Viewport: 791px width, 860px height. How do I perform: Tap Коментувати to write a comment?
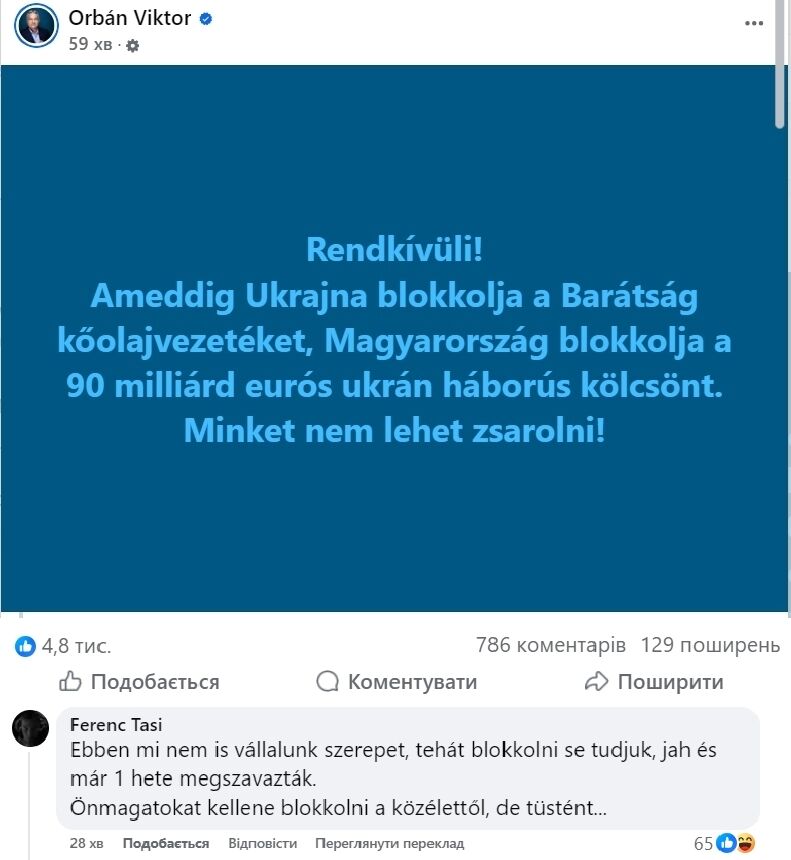pos(396,682)
